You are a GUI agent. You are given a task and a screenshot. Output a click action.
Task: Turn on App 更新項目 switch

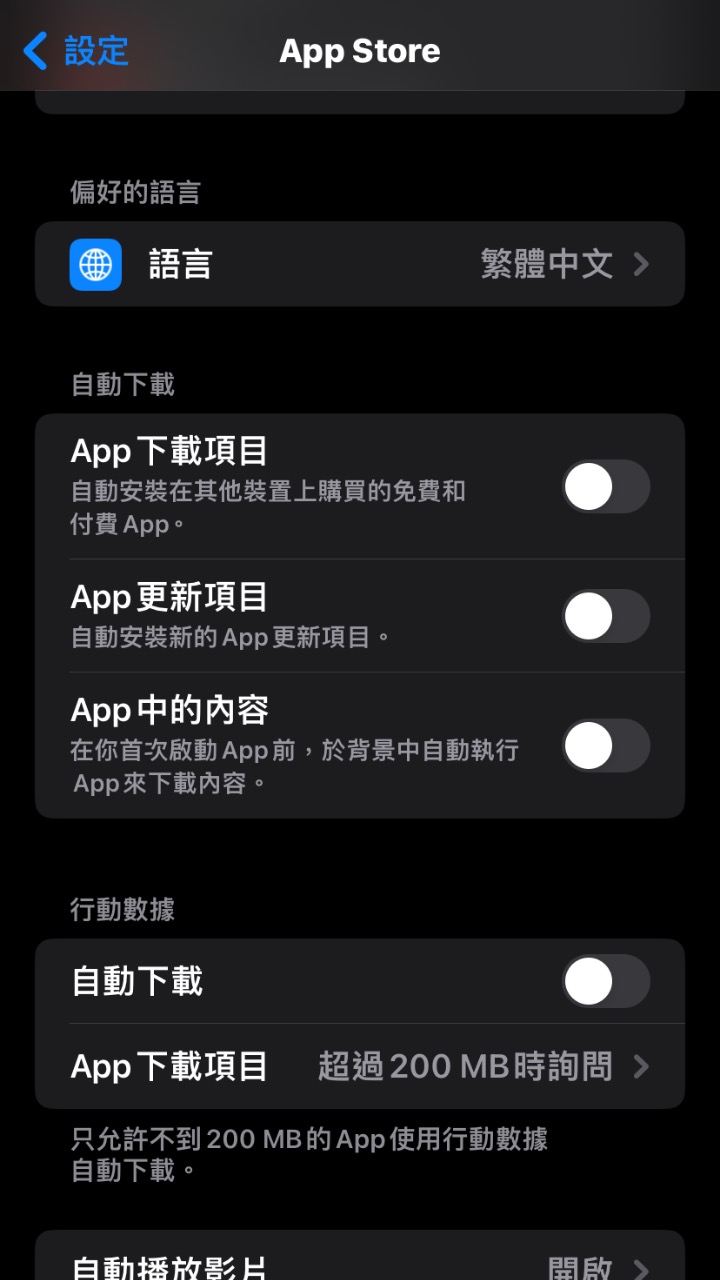pyautogui.click(x=605, y=616)
